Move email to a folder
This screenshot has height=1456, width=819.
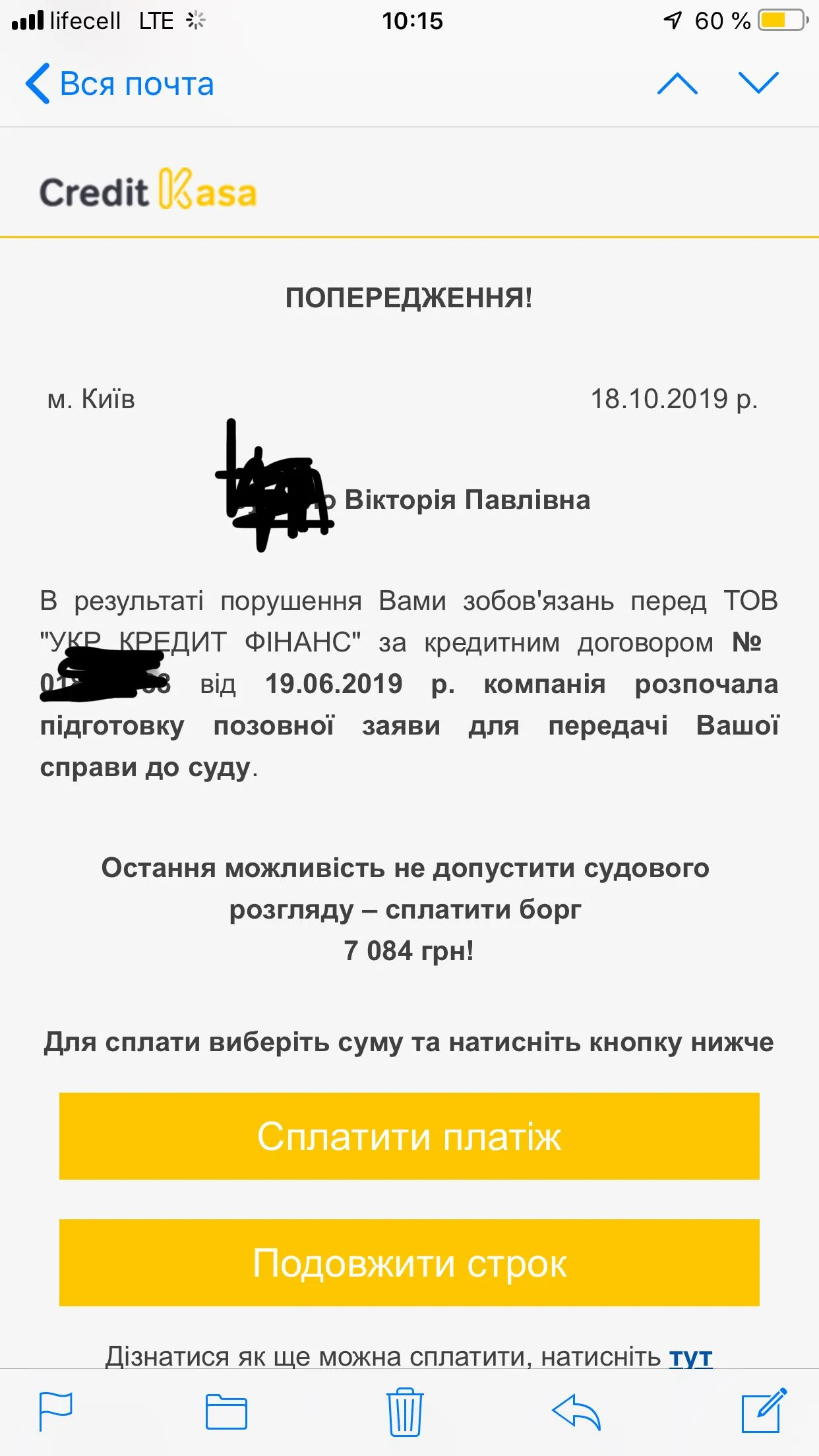pos(226,1412)
